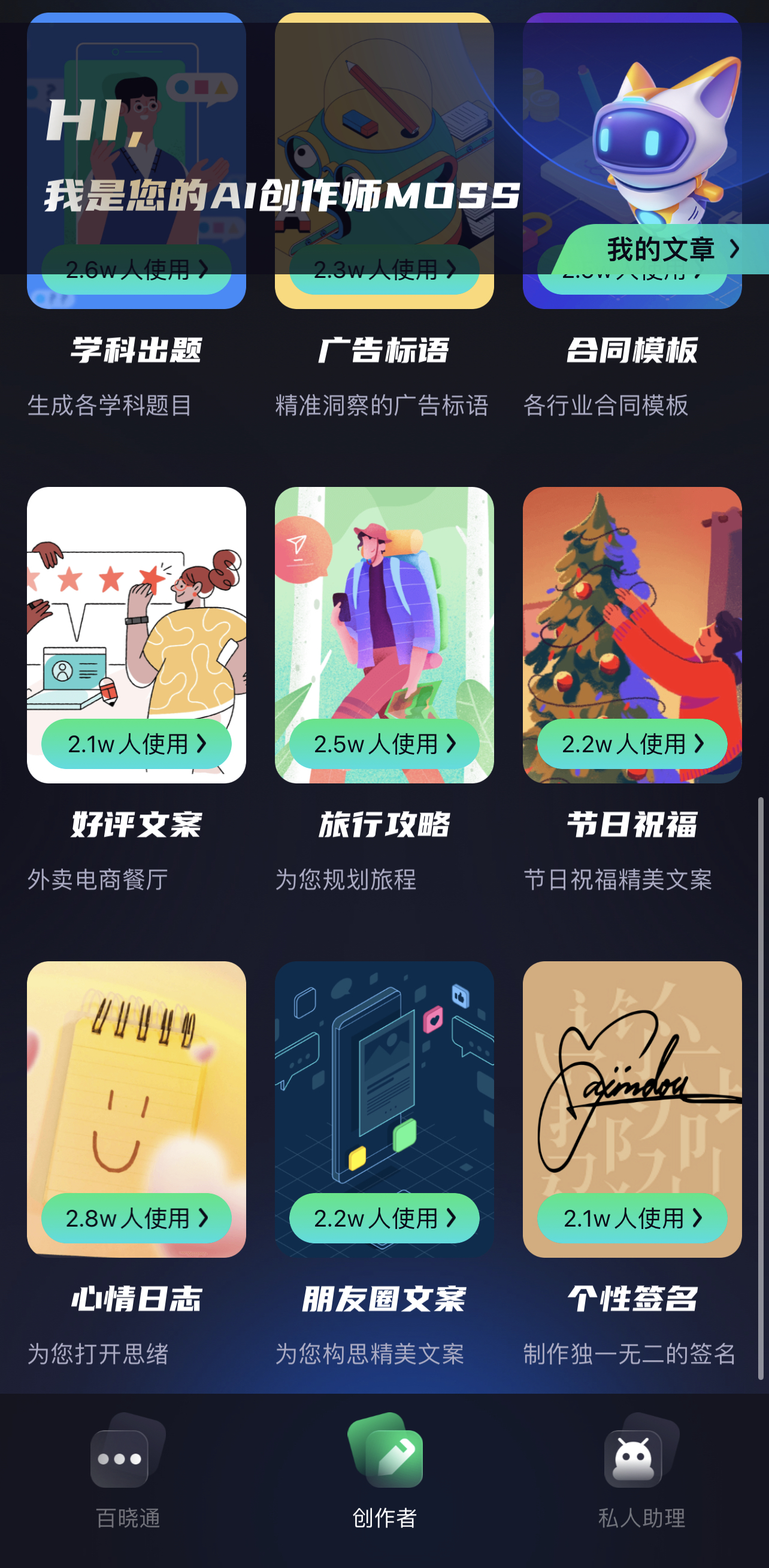Image resolution: width=769 pixels, height=1568 pixels.
Task: Open the 广告标语 card
Action: pos(384,350)
